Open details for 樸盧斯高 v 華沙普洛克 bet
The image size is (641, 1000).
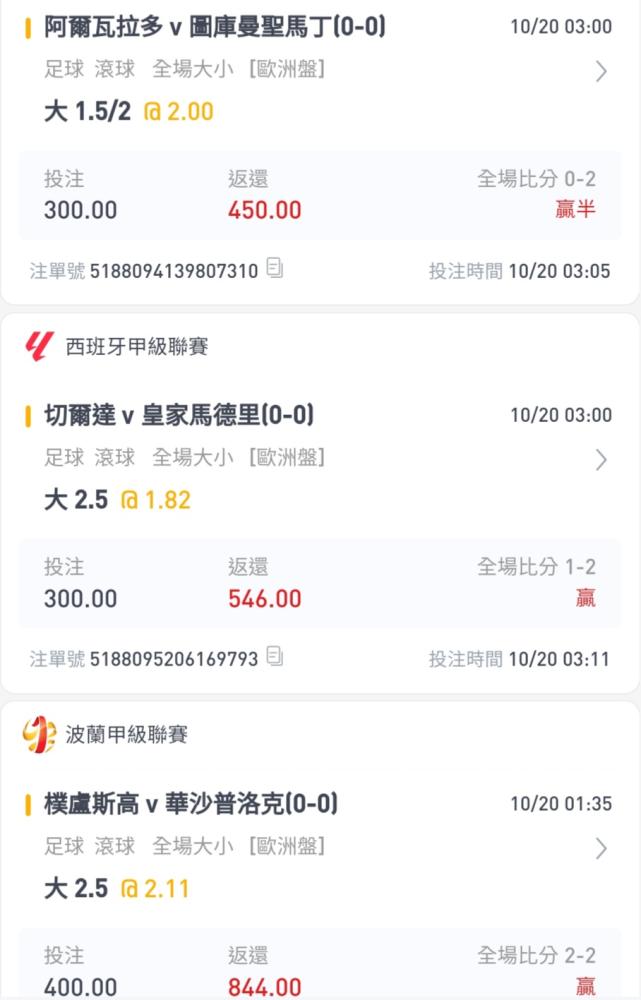[x=601, y=848]
